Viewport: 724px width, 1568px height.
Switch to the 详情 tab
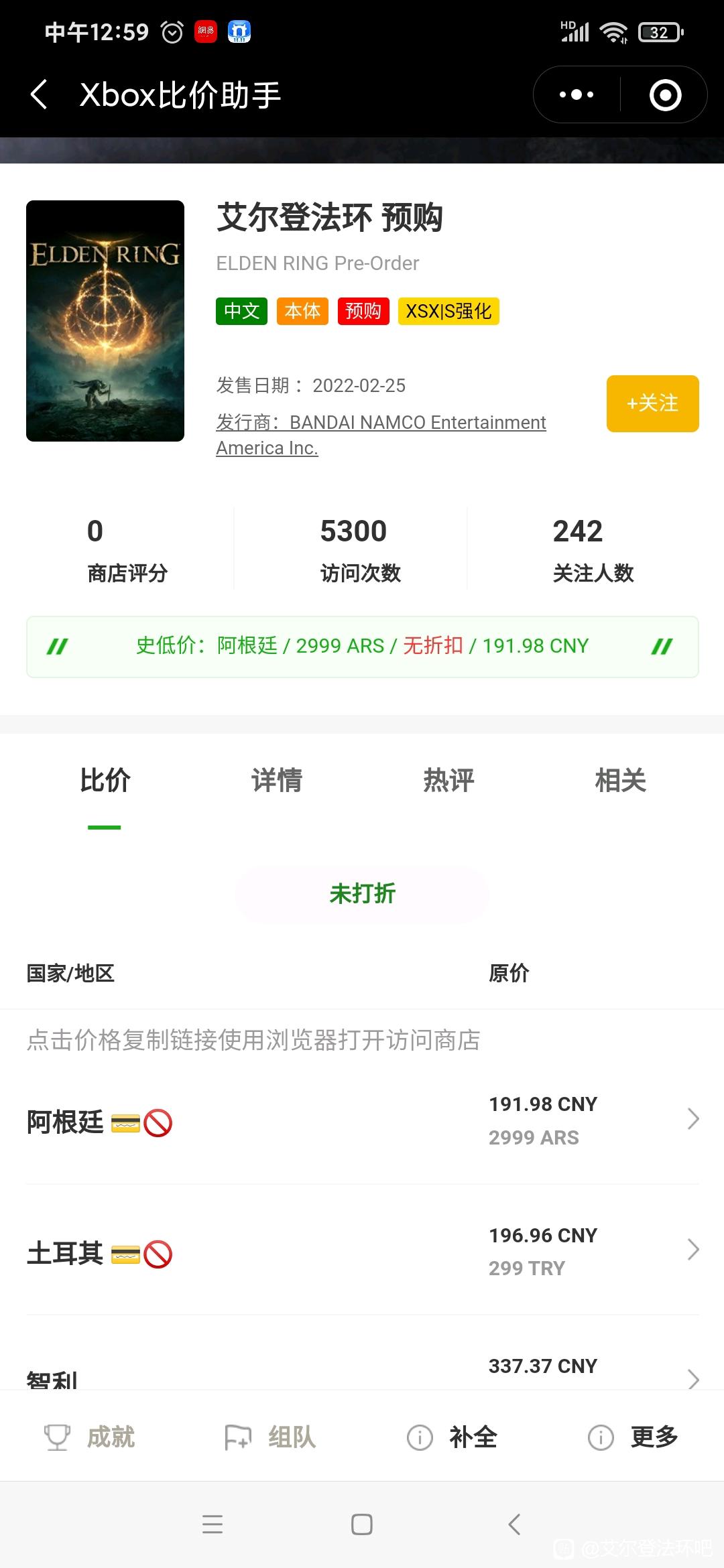point(277,781)
